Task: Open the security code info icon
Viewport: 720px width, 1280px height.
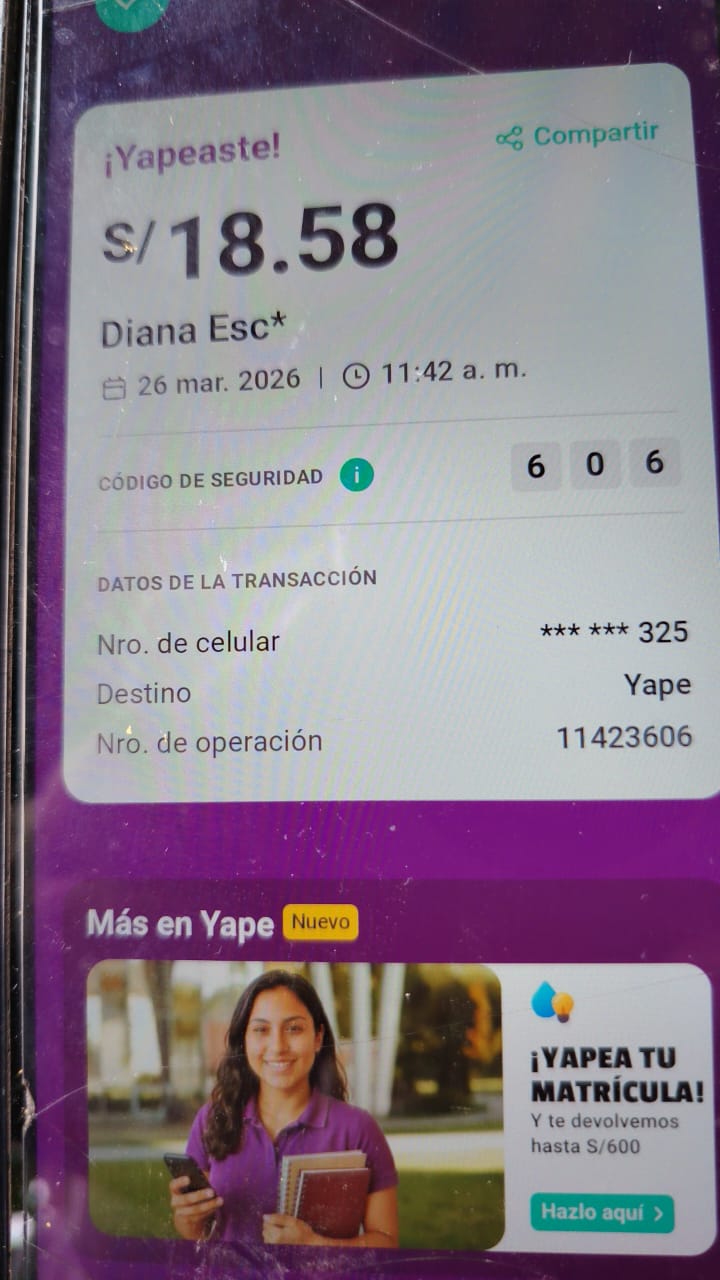Action: [x=356, y=476]
